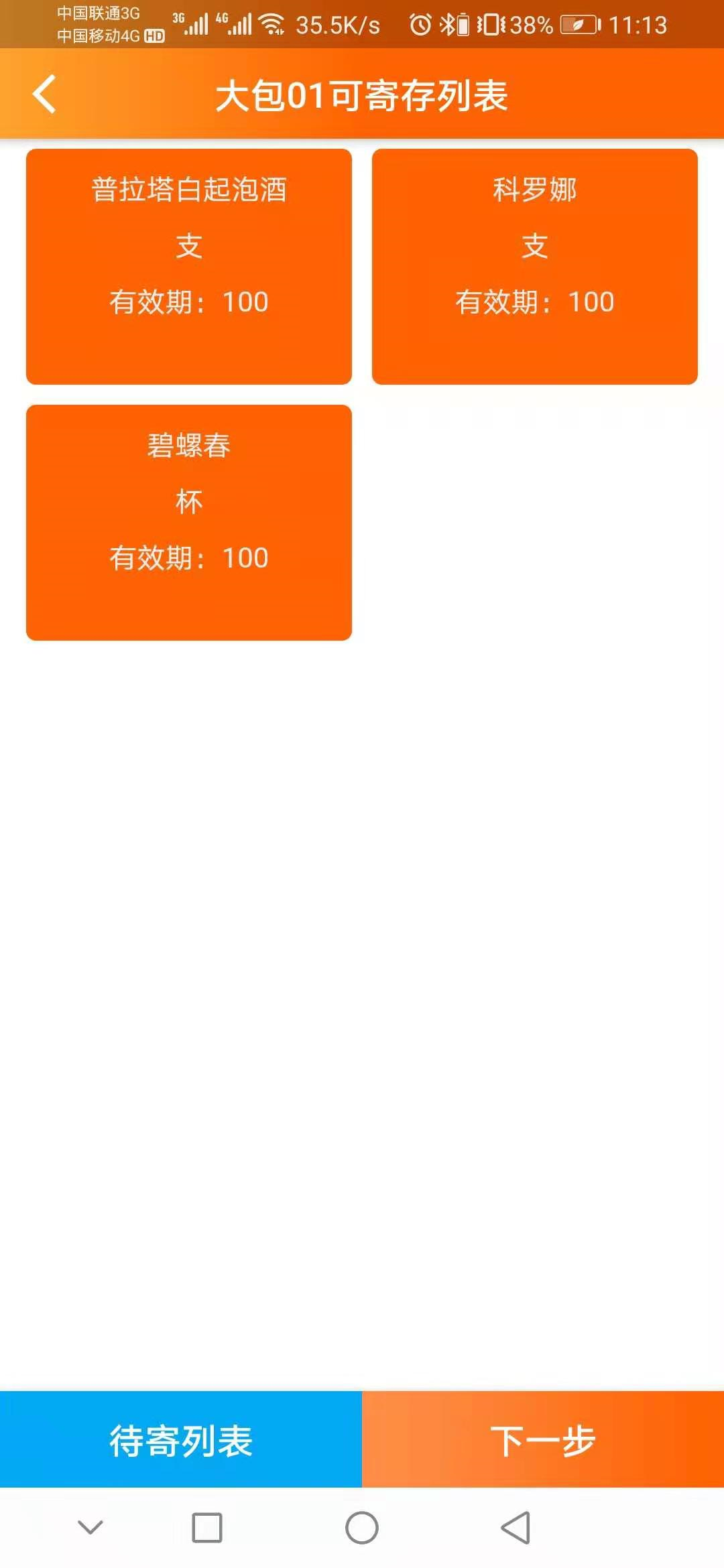
Task: Select the 普拉塔白起泡酒 card
Action: coord(189,267)
